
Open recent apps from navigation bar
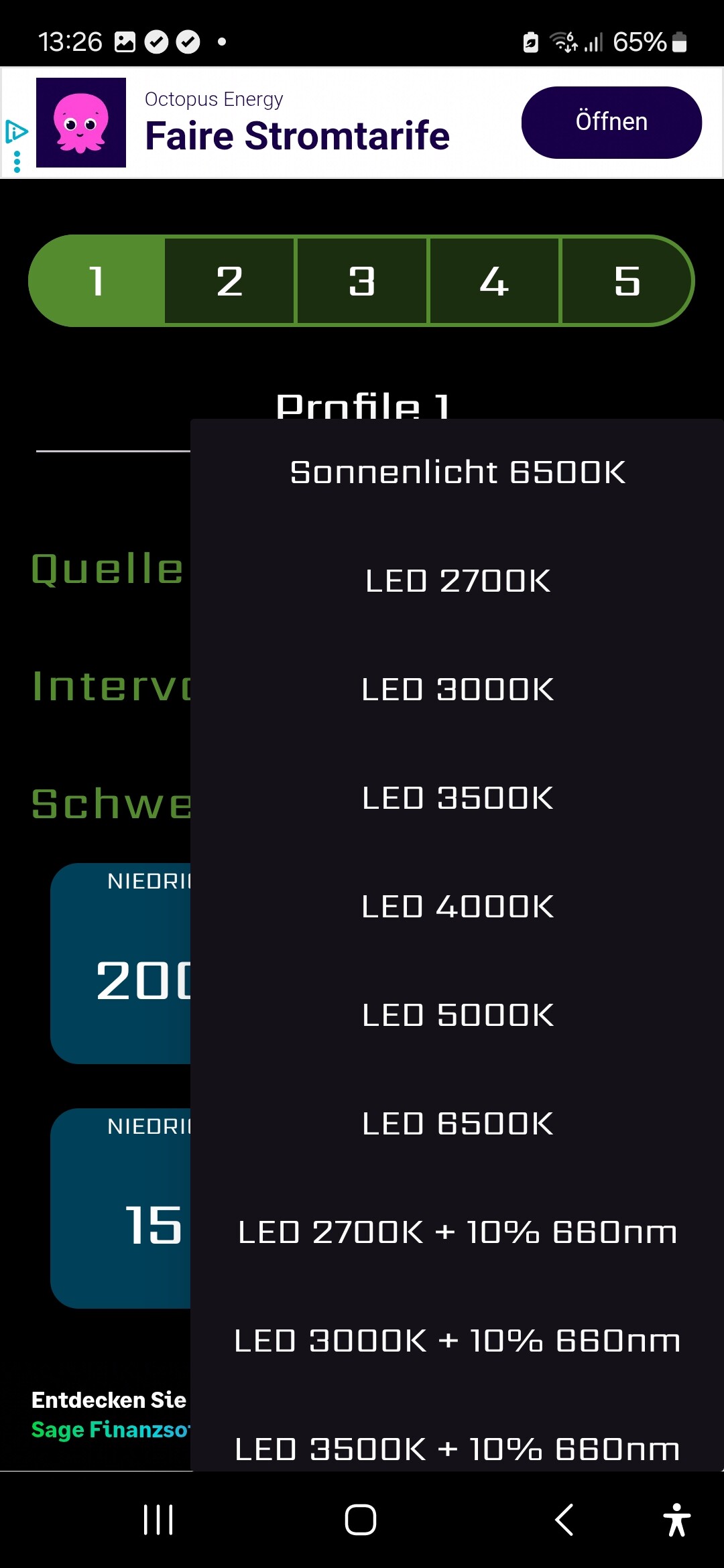point(158,1520)
